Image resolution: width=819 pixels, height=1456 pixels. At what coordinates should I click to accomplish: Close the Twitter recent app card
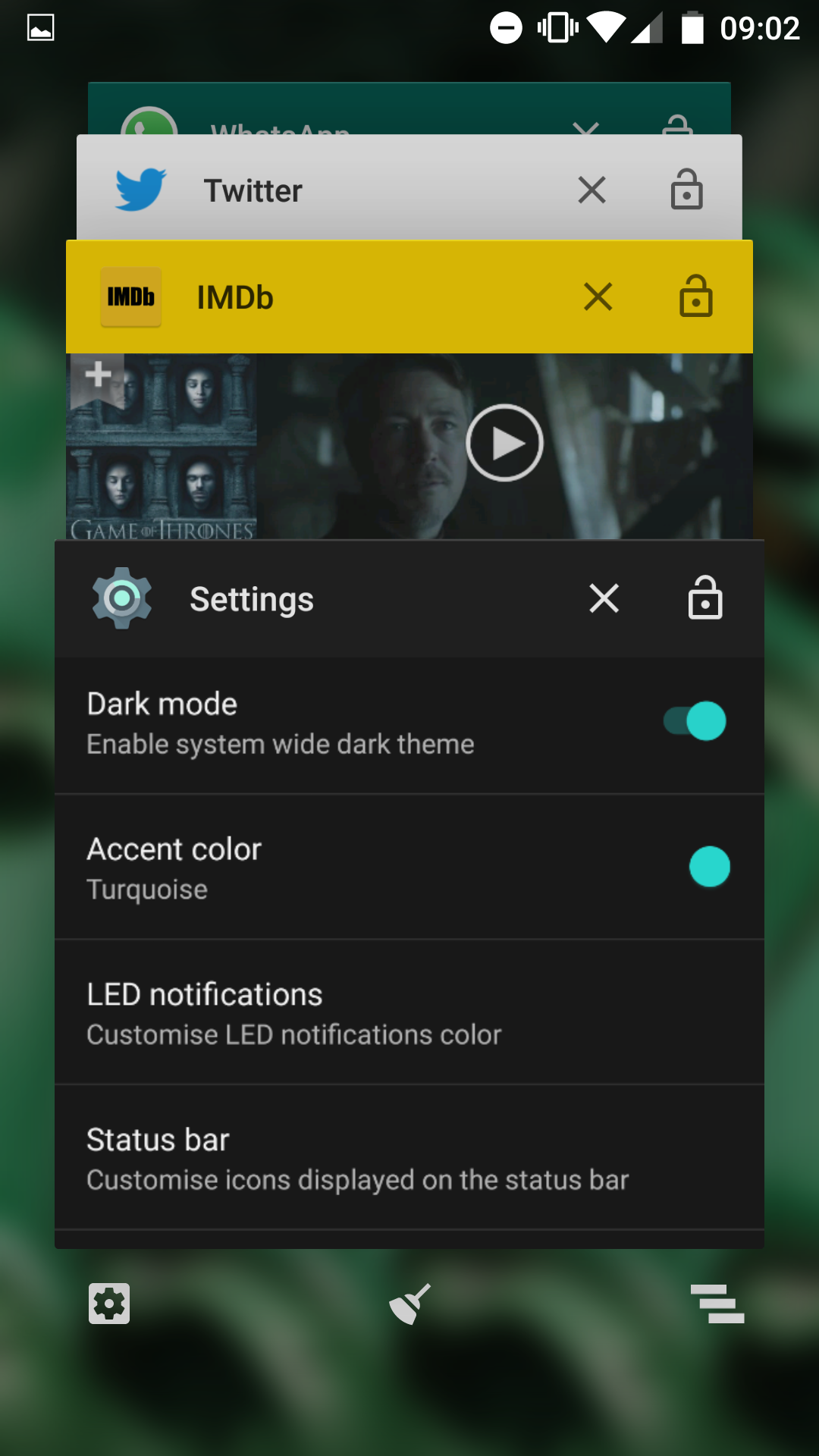coord(591,190)
